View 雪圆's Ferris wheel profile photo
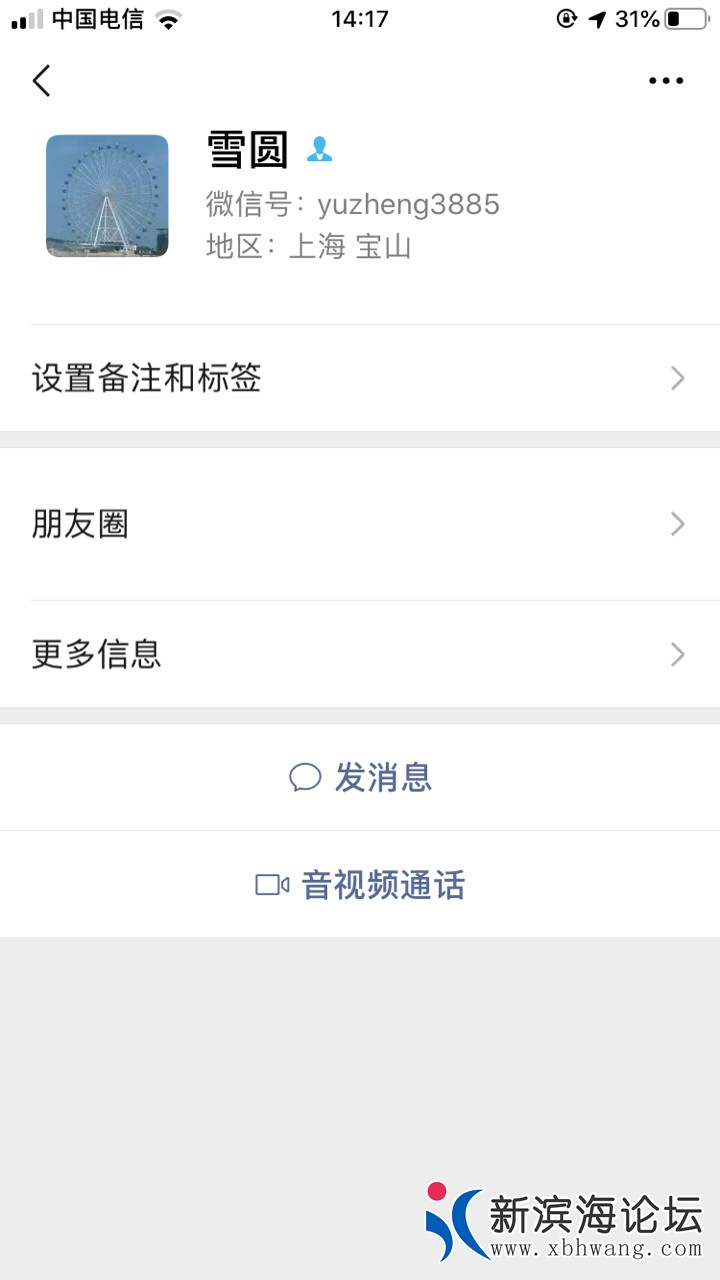Screen dimensions: 720x1280 tap(107, 196)
